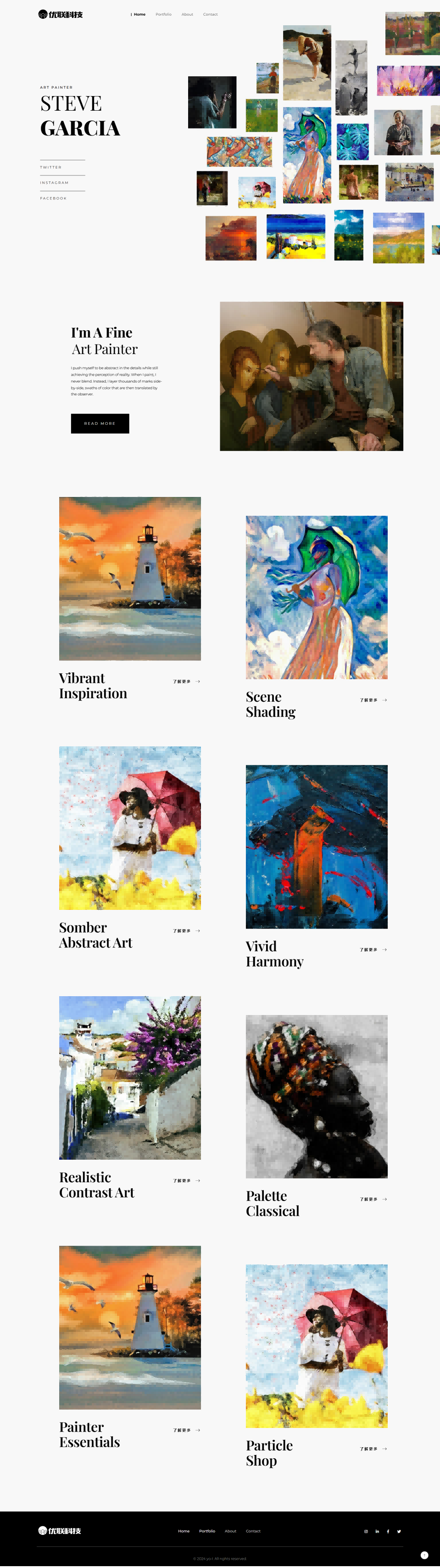Open the Vivid Harmony painting
The height and width of the screenshot is (1568, 440).
tap(316, 846)
